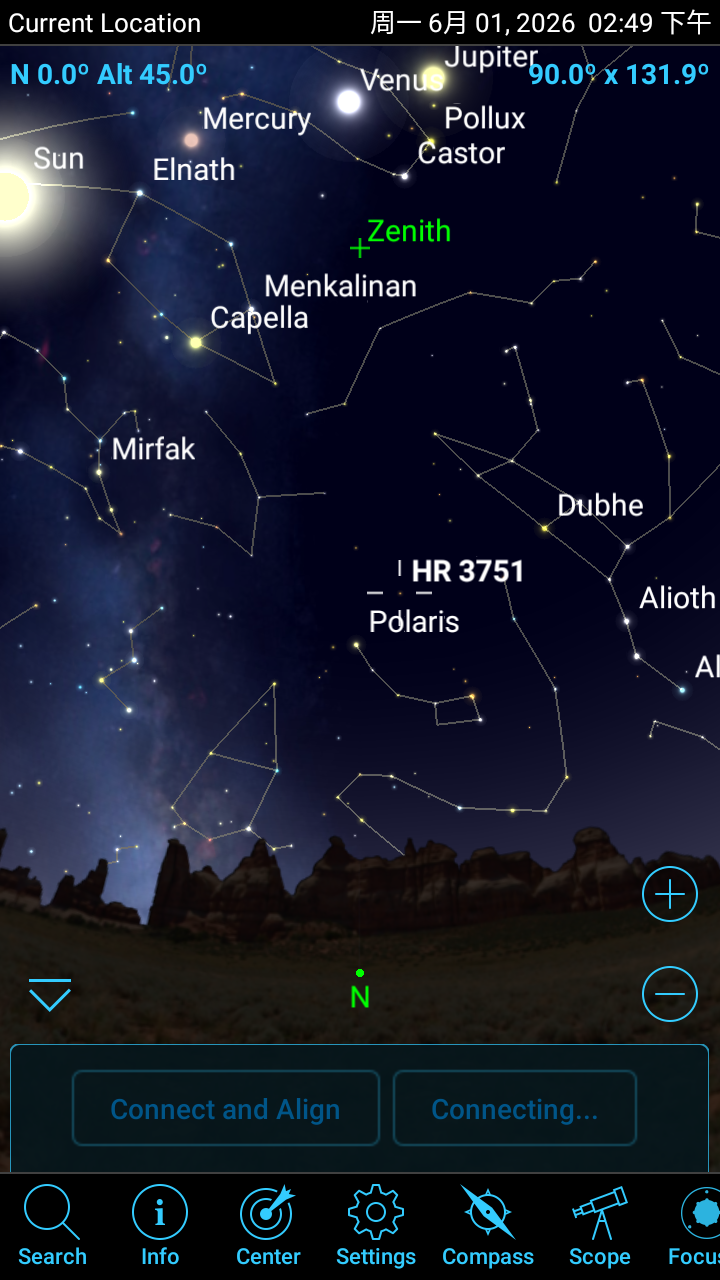
Task: Open Settings
Action: tap(376, 1226)
